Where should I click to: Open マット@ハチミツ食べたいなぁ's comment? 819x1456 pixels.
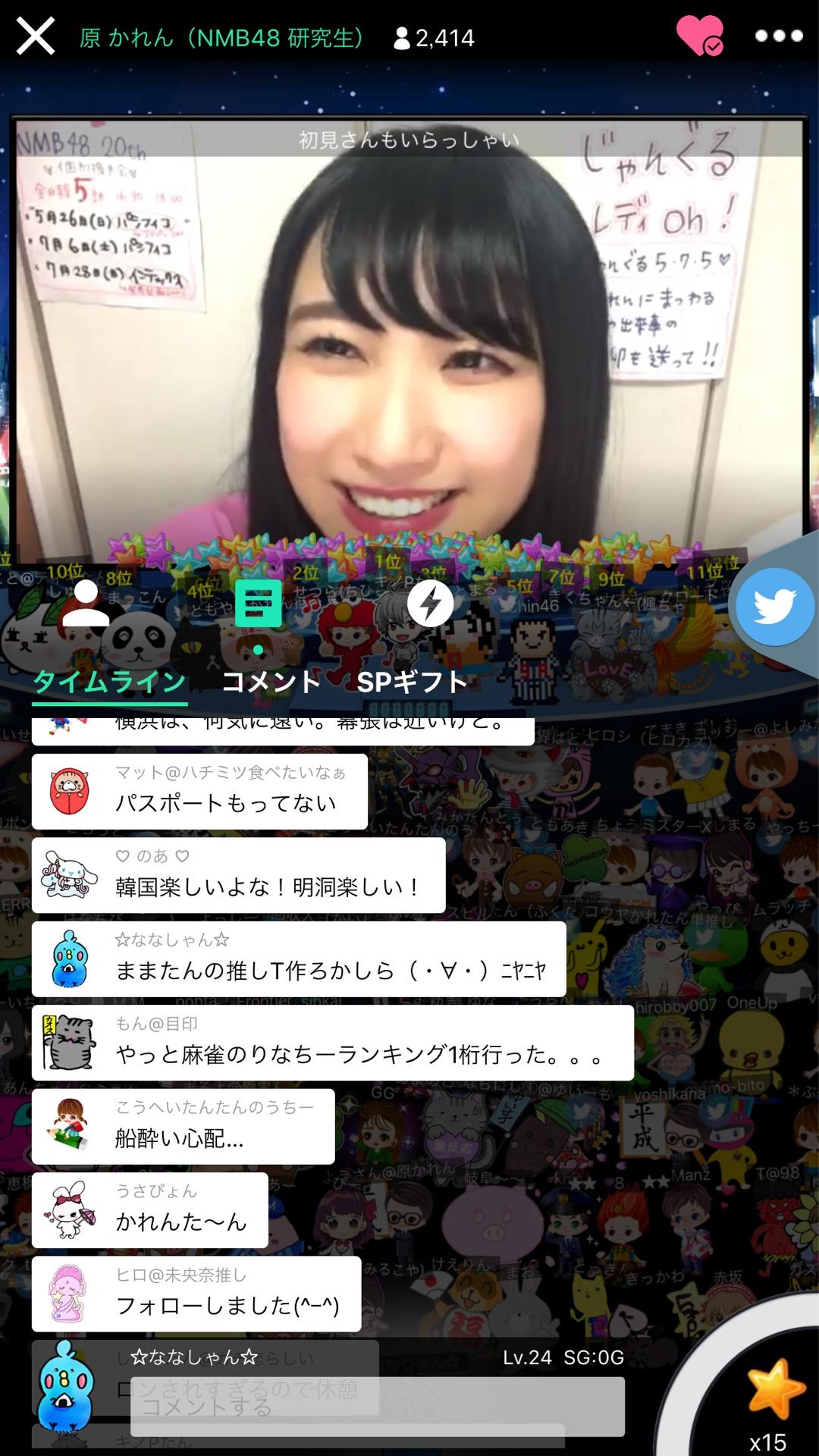point(199,791)
